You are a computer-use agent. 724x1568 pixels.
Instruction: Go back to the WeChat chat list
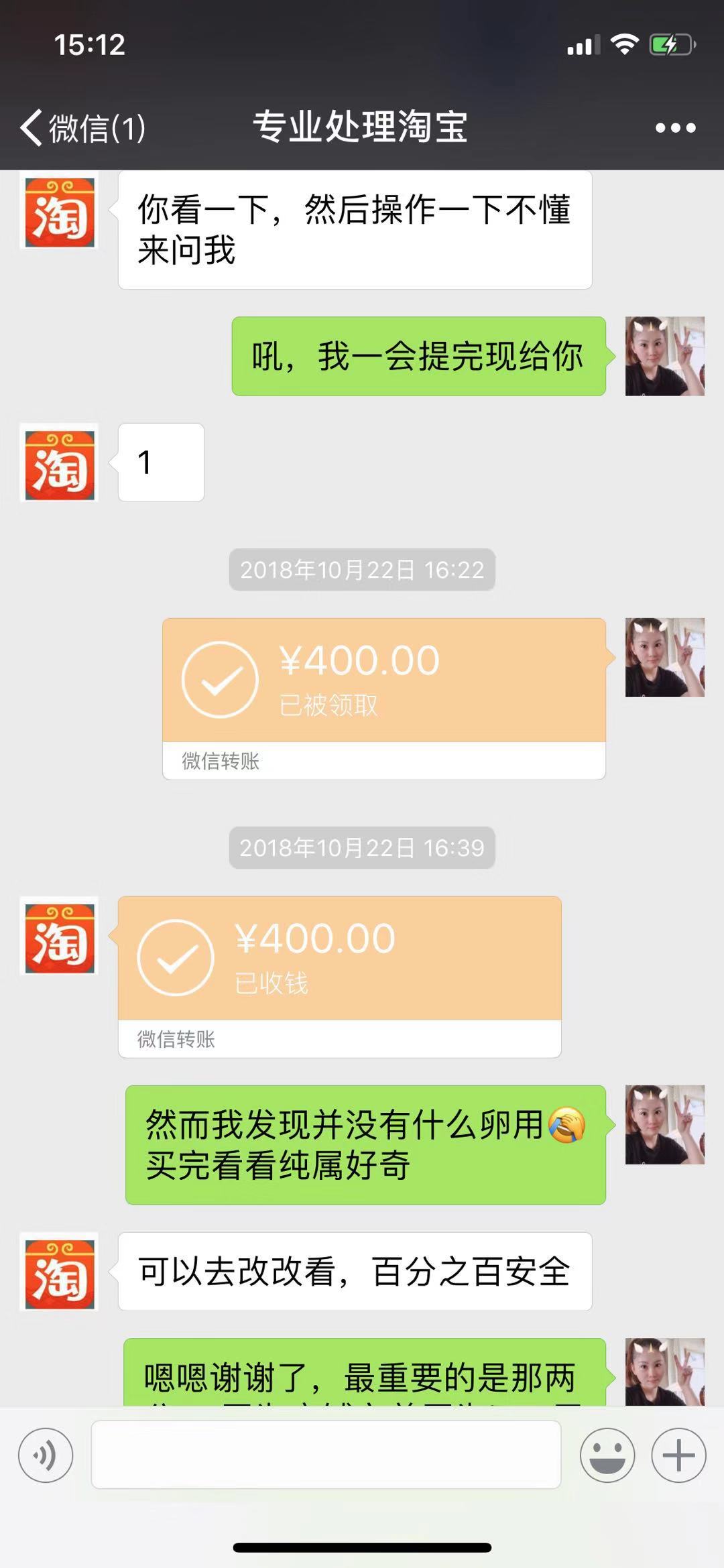click(80, 127)
